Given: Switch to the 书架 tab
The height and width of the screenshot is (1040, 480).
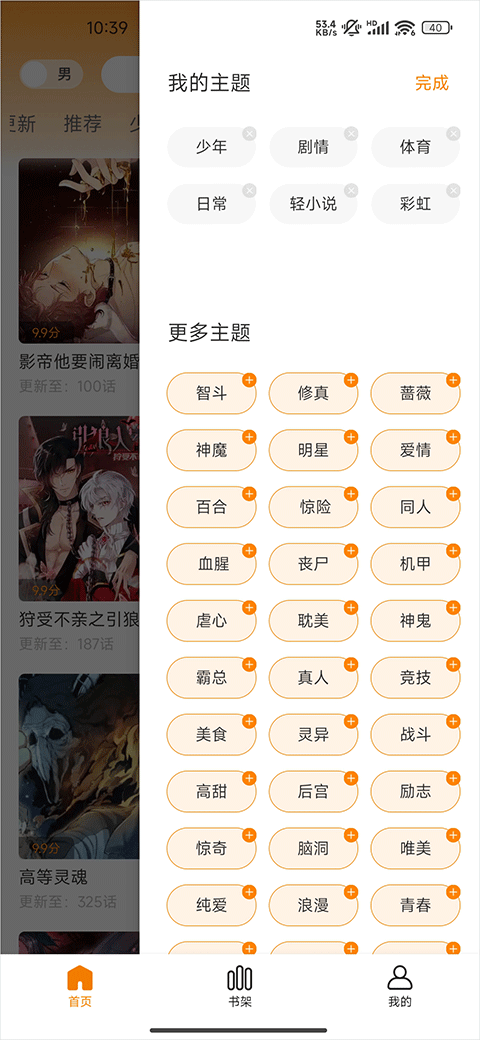Looking at the screenshot, I should pos(240,986).
